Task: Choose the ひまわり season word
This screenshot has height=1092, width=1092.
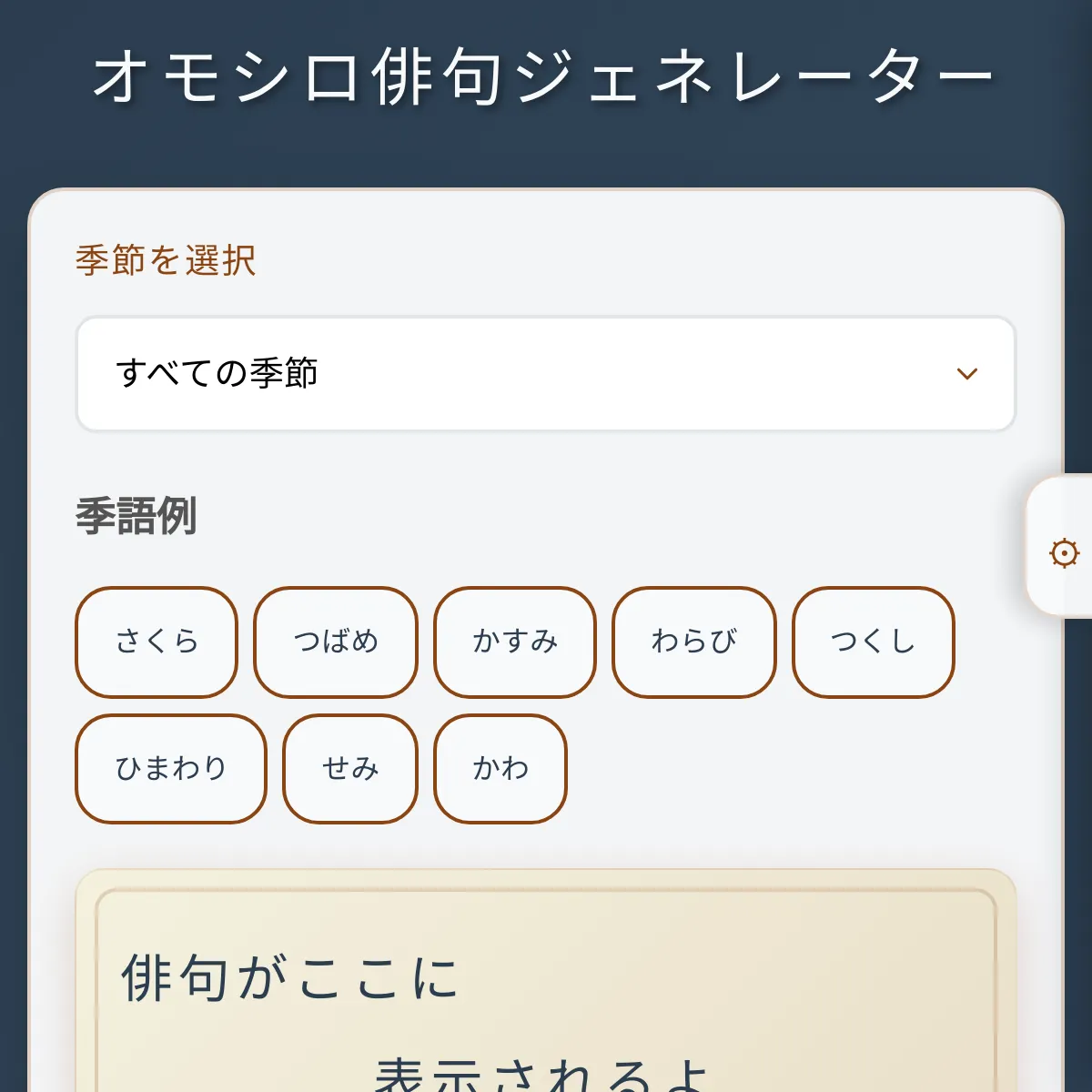Action: tap(171, 769)
